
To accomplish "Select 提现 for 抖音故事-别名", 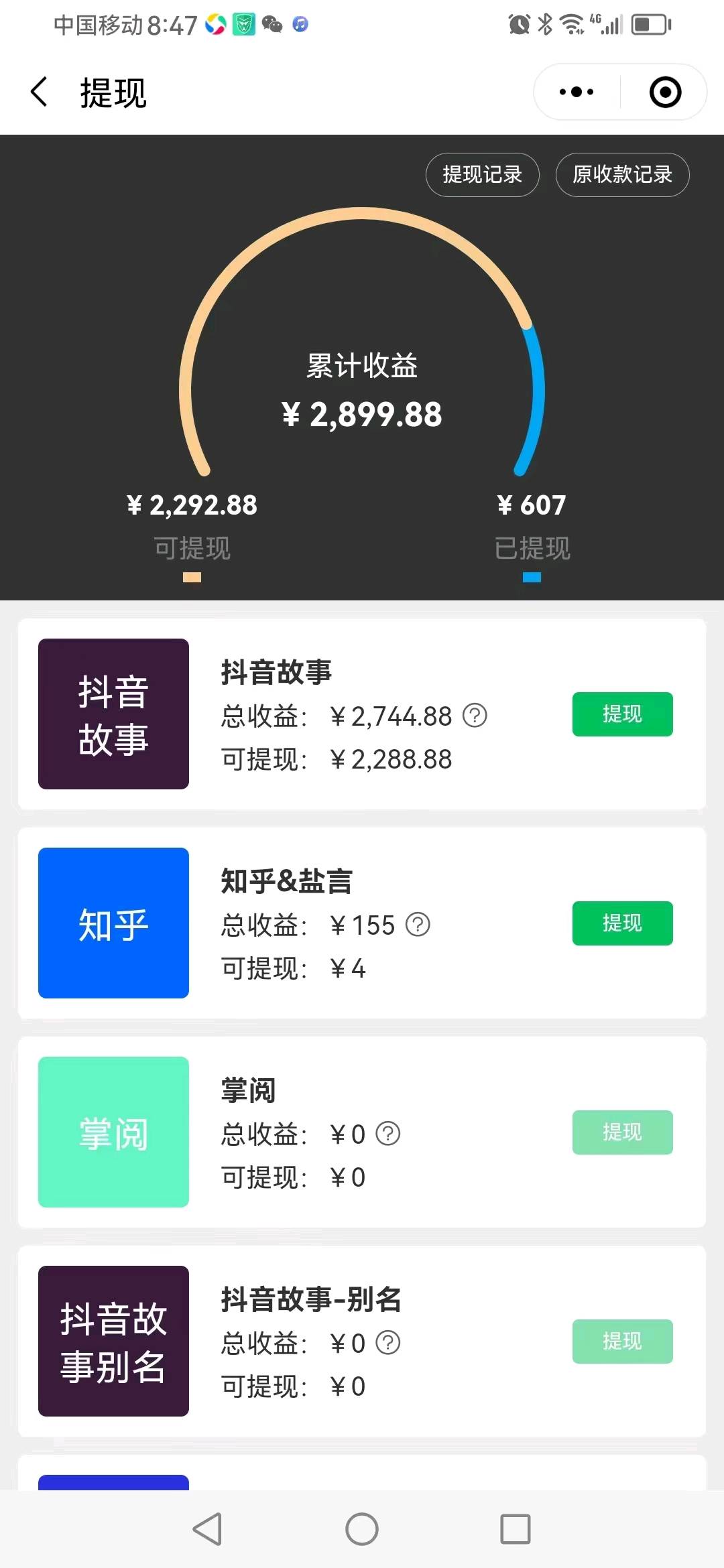I will click(x=622, y=1342).
